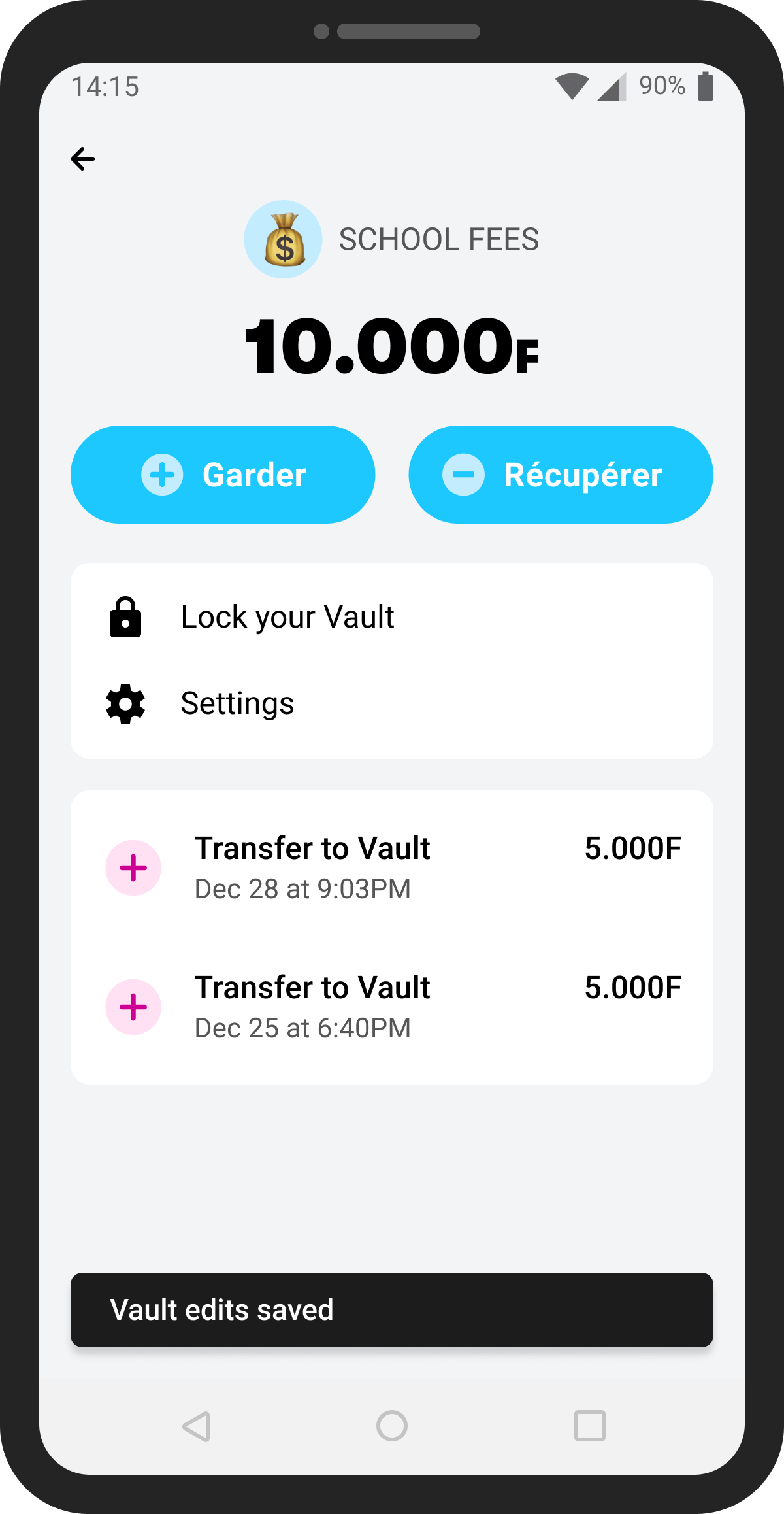This screenshot has height=1514, width=784.
Task: Tap the plus icon on Dec 28 transfer
Action: coord(133,867)
